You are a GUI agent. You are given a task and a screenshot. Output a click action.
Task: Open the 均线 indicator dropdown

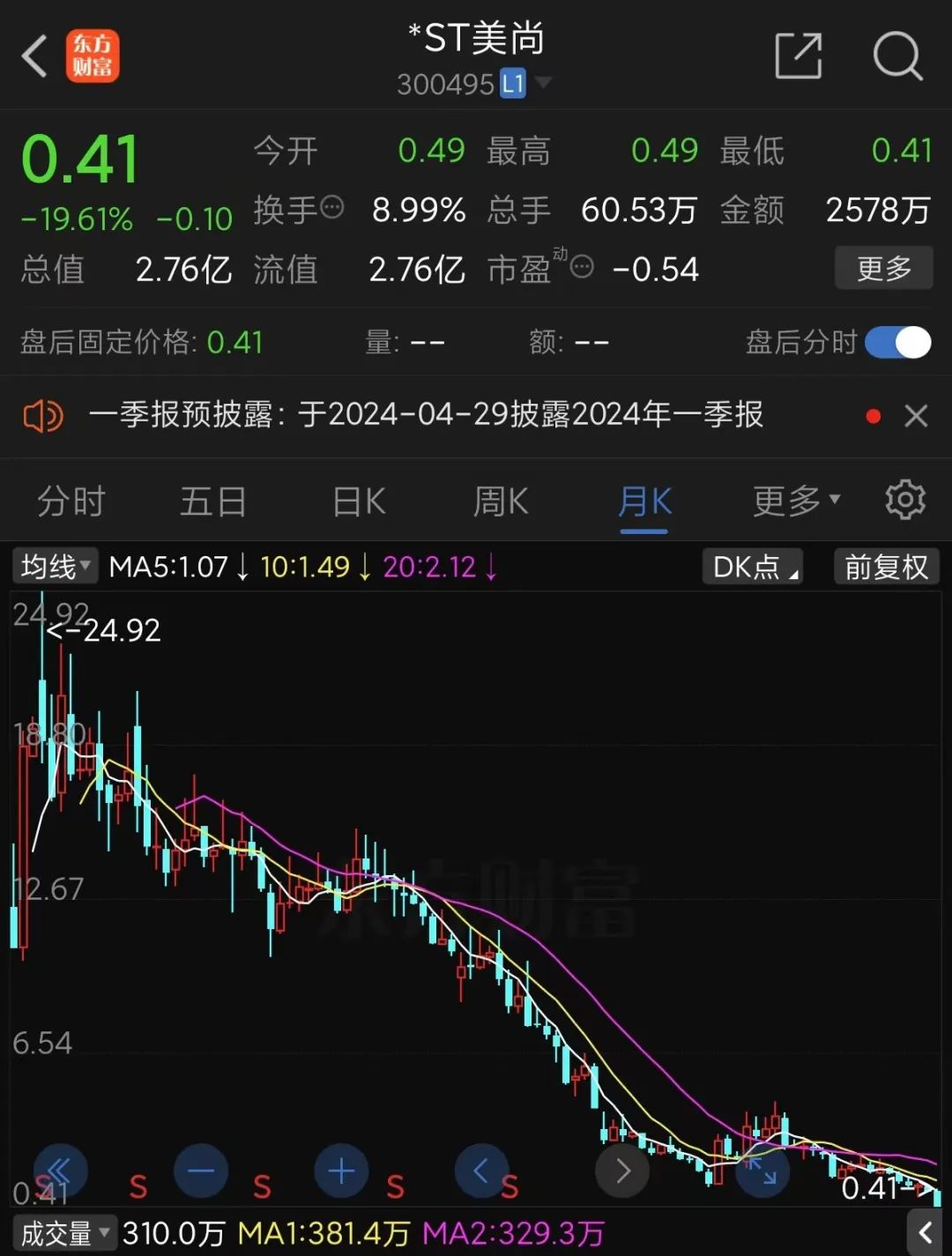pyautogui.click(x=55, y=566)
